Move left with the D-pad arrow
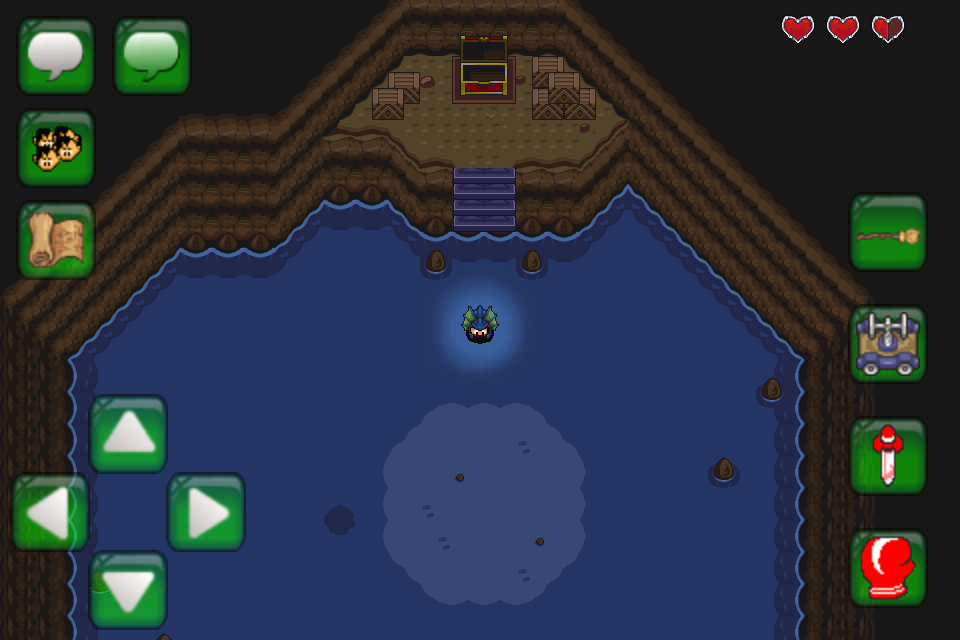The image size is (960, 640). point(50,512)
